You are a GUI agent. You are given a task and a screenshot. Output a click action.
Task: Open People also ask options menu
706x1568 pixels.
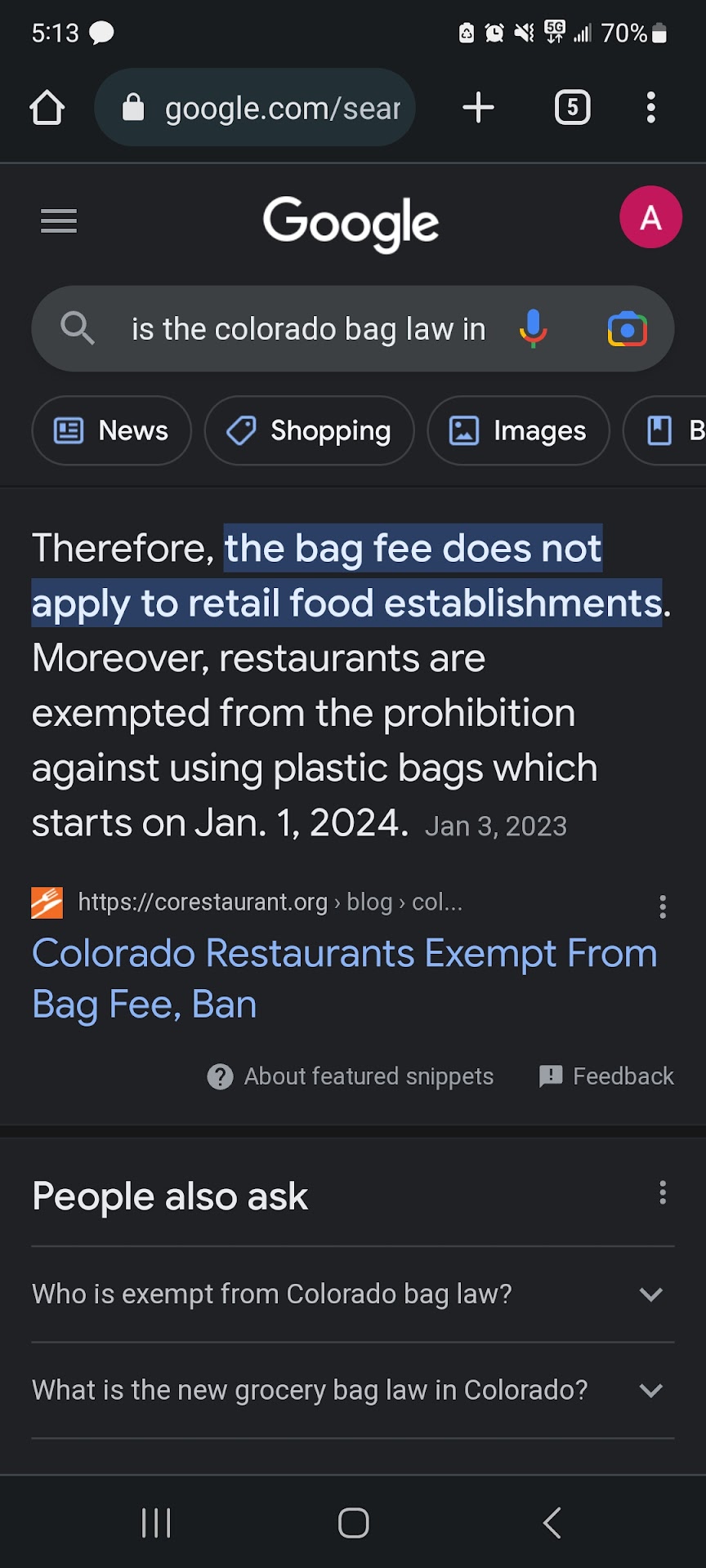[x=663, y=1193]
